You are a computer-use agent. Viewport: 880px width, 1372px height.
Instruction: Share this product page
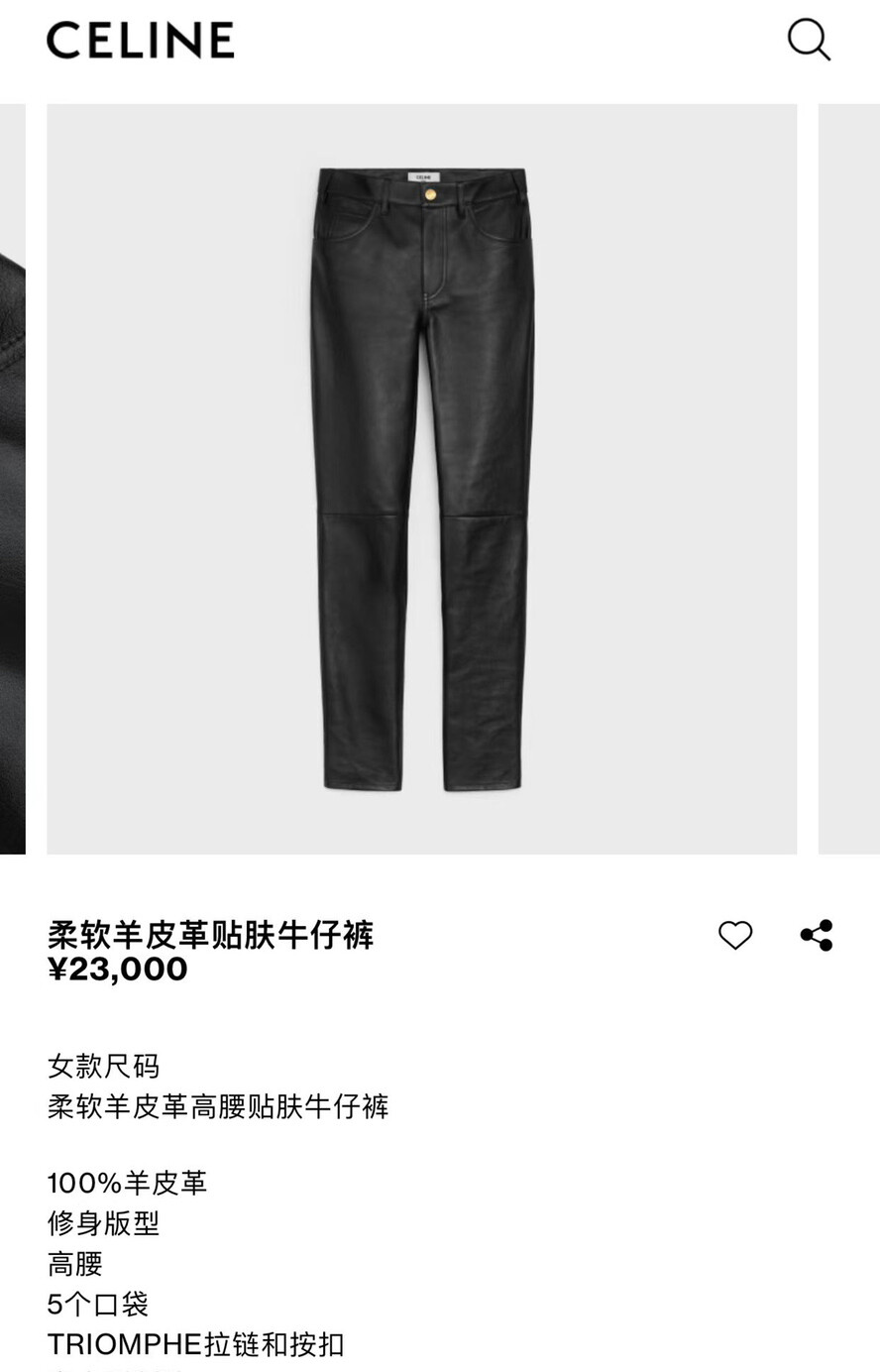817,935
